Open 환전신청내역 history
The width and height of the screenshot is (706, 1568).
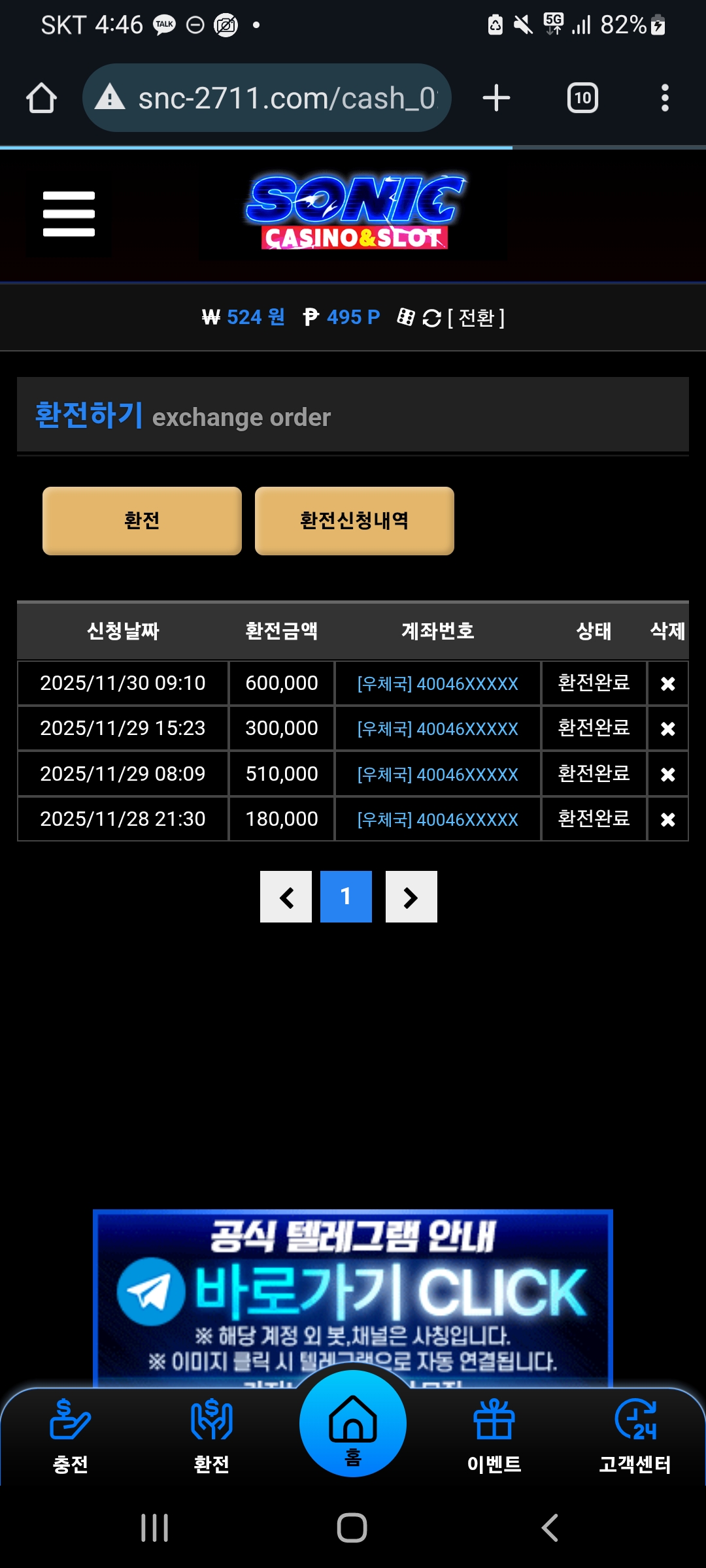click(x=354, y=521)
